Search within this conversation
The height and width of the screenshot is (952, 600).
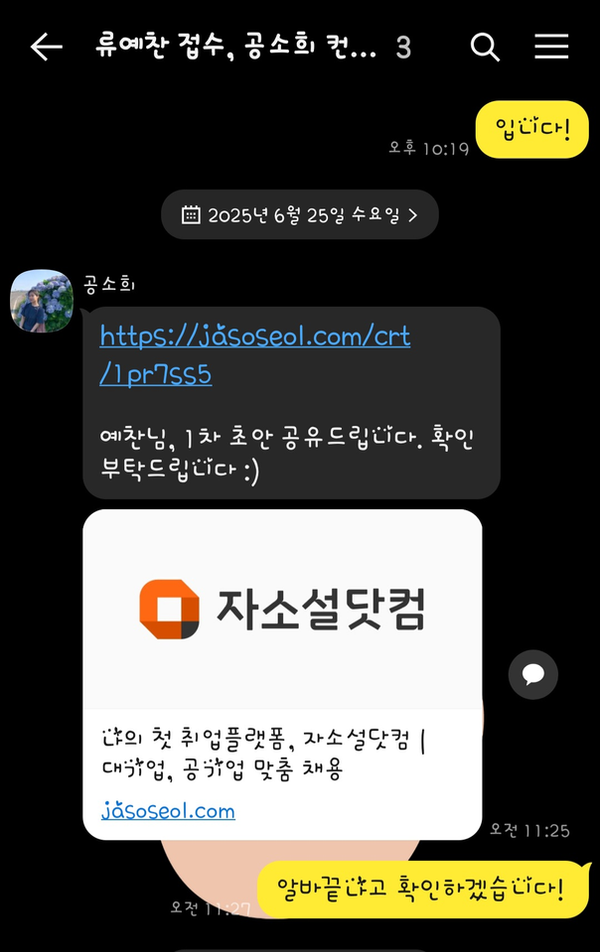pyautogui.click(x=485, y=47)
